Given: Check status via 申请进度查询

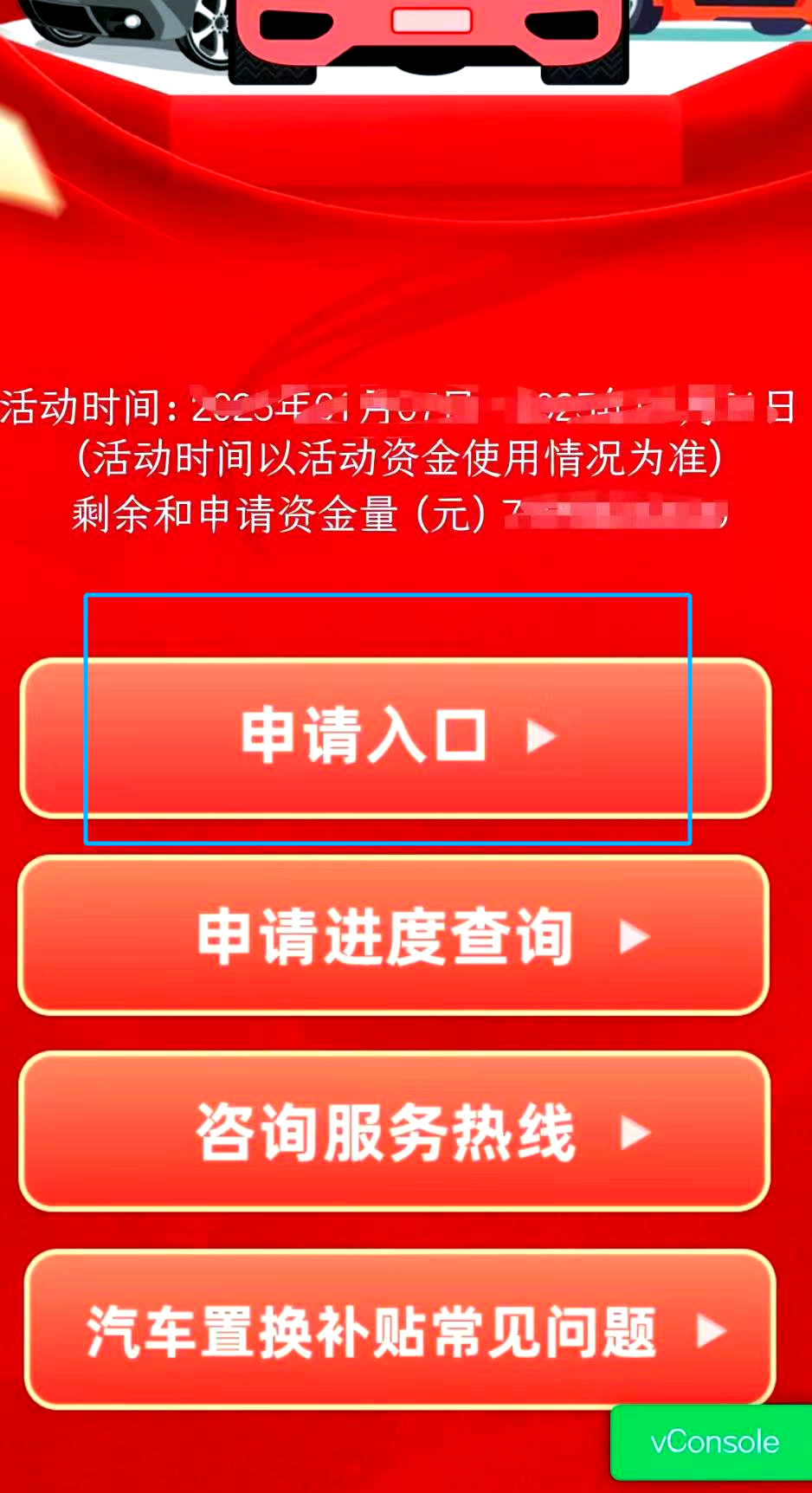Looking at the screenshot, I should point(394,935).
